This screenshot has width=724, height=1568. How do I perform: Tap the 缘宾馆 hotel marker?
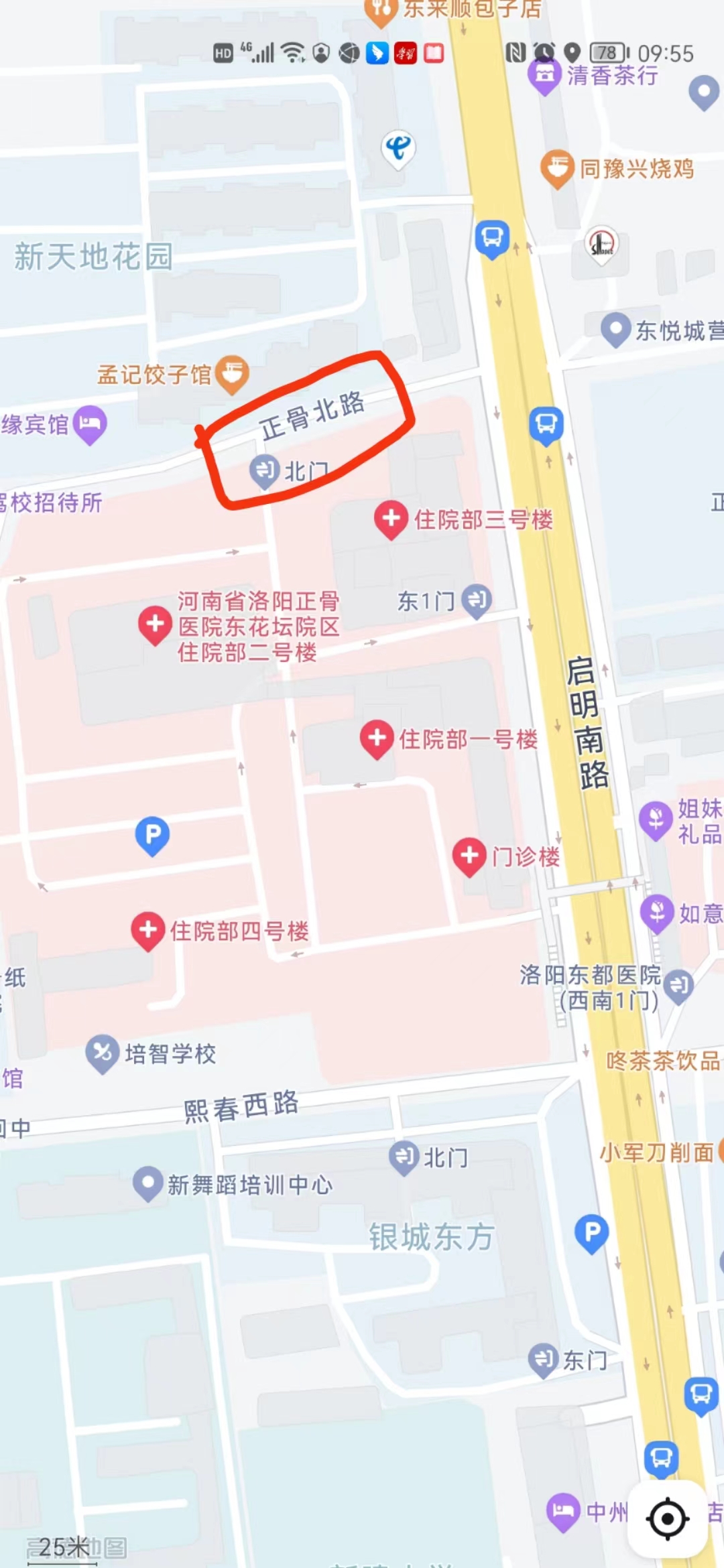click(x=90, y=424)
